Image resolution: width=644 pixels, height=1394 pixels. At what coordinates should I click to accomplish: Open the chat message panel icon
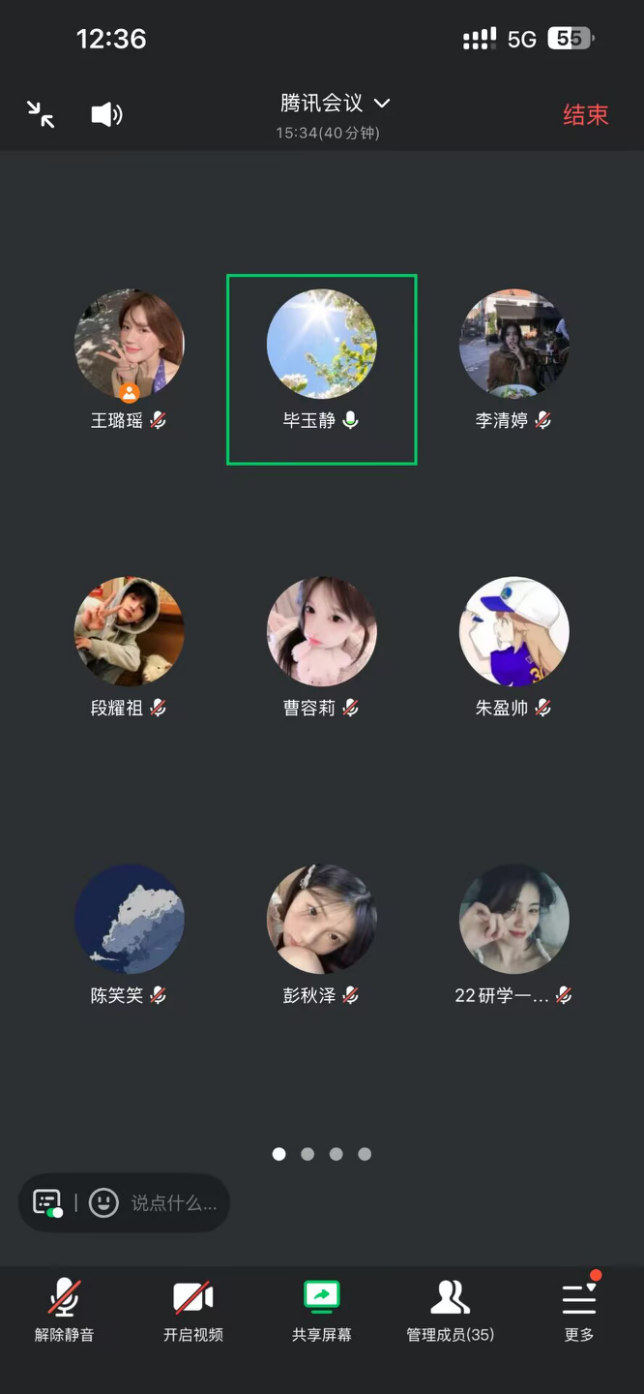47,1202
